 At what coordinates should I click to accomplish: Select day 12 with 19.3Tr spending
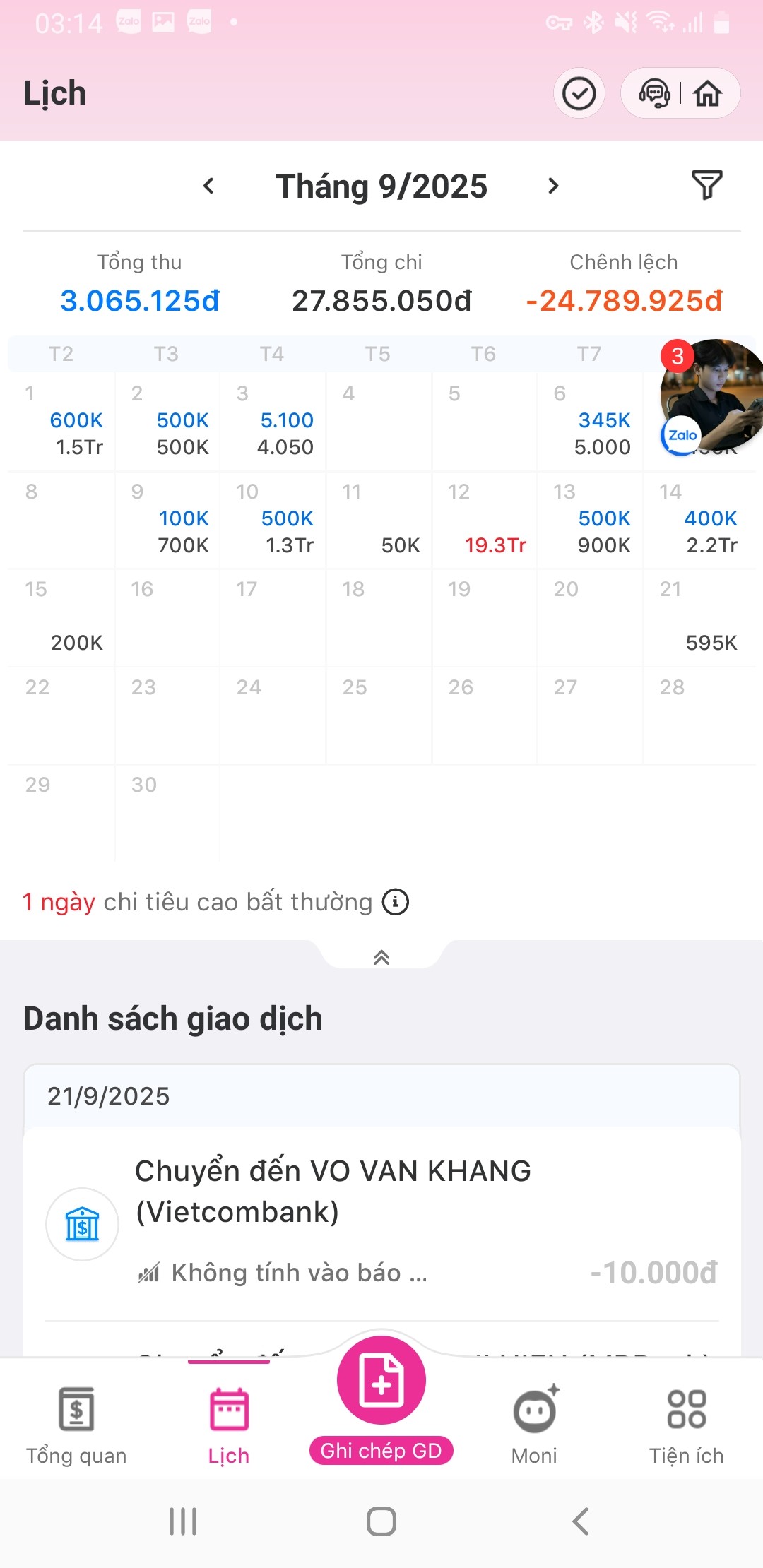pyautogui.click(x=485, y=521)
